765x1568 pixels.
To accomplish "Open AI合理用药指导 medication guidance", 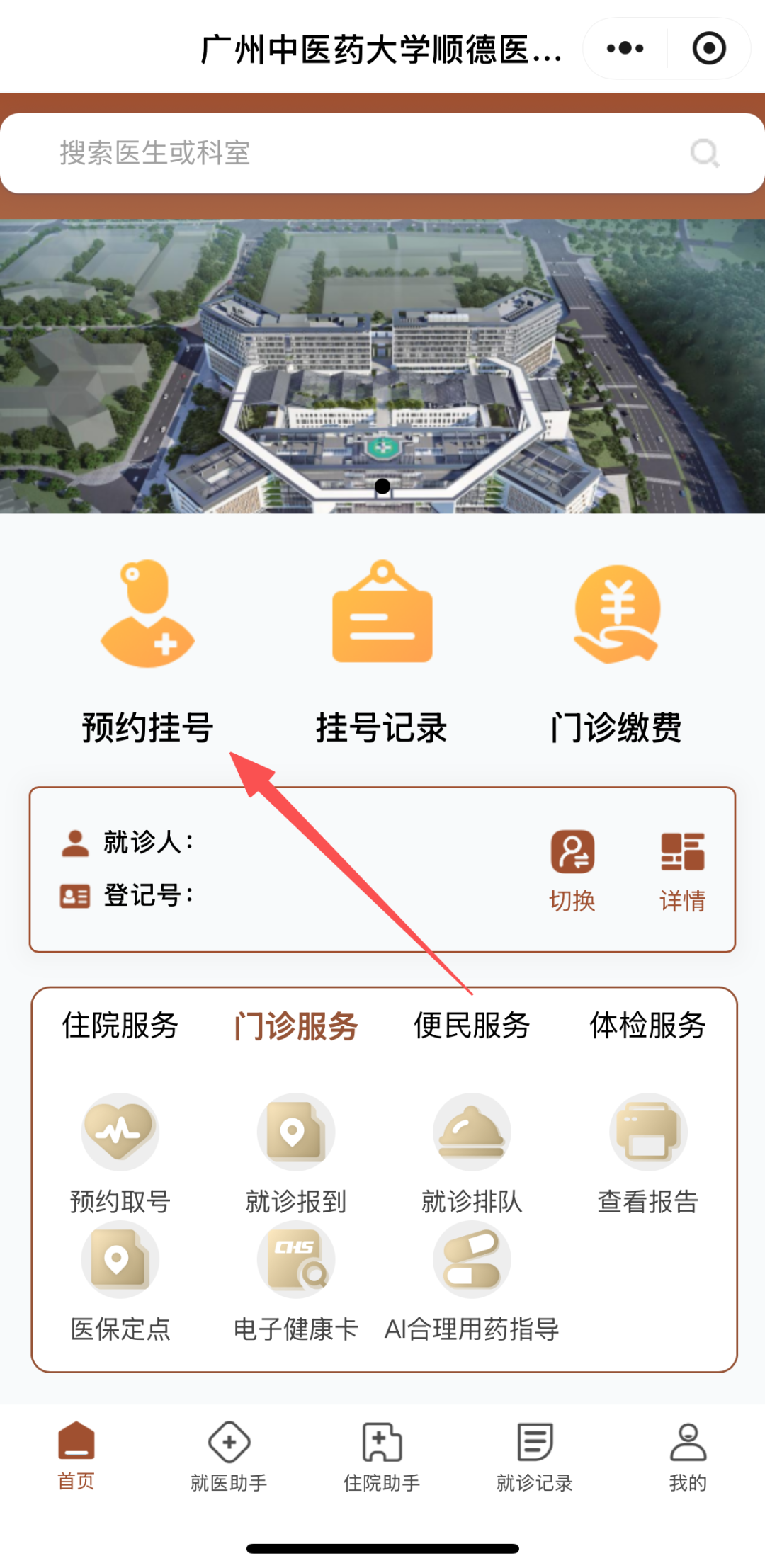I will [x=472, y=1280].
